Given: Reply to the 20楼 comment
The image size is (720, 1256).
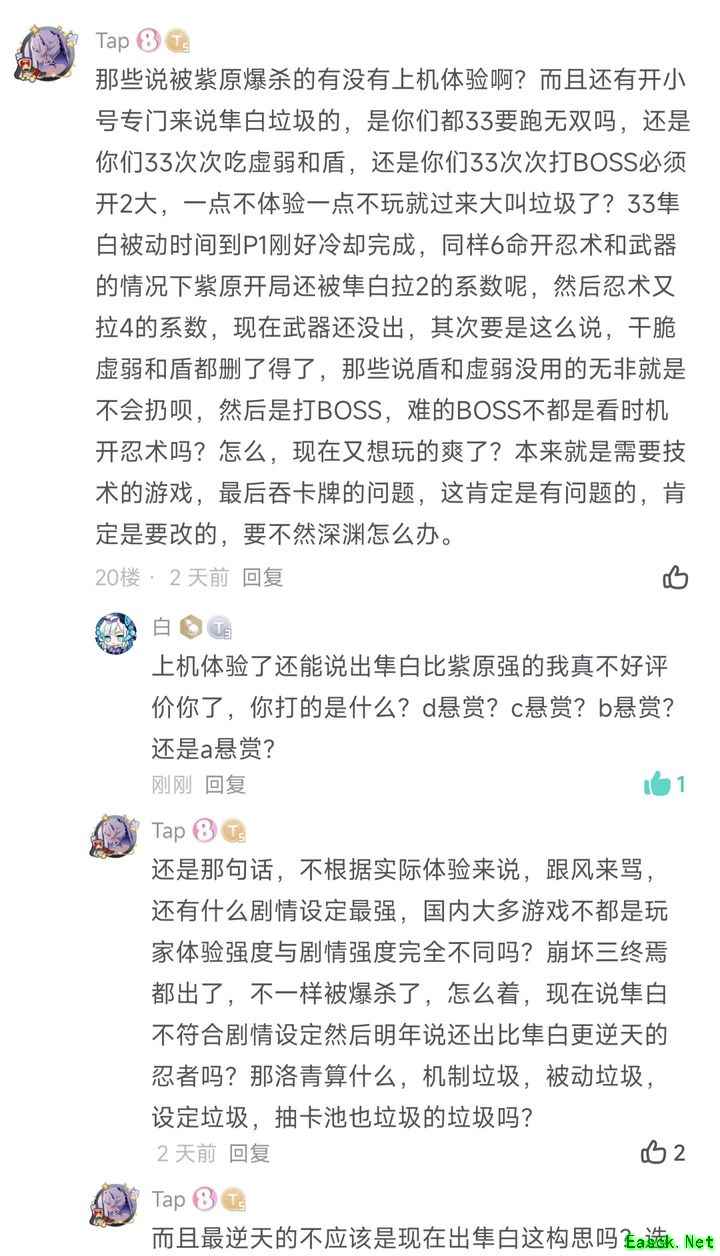Looking at the screenshot, I should (x=263, y=577).
